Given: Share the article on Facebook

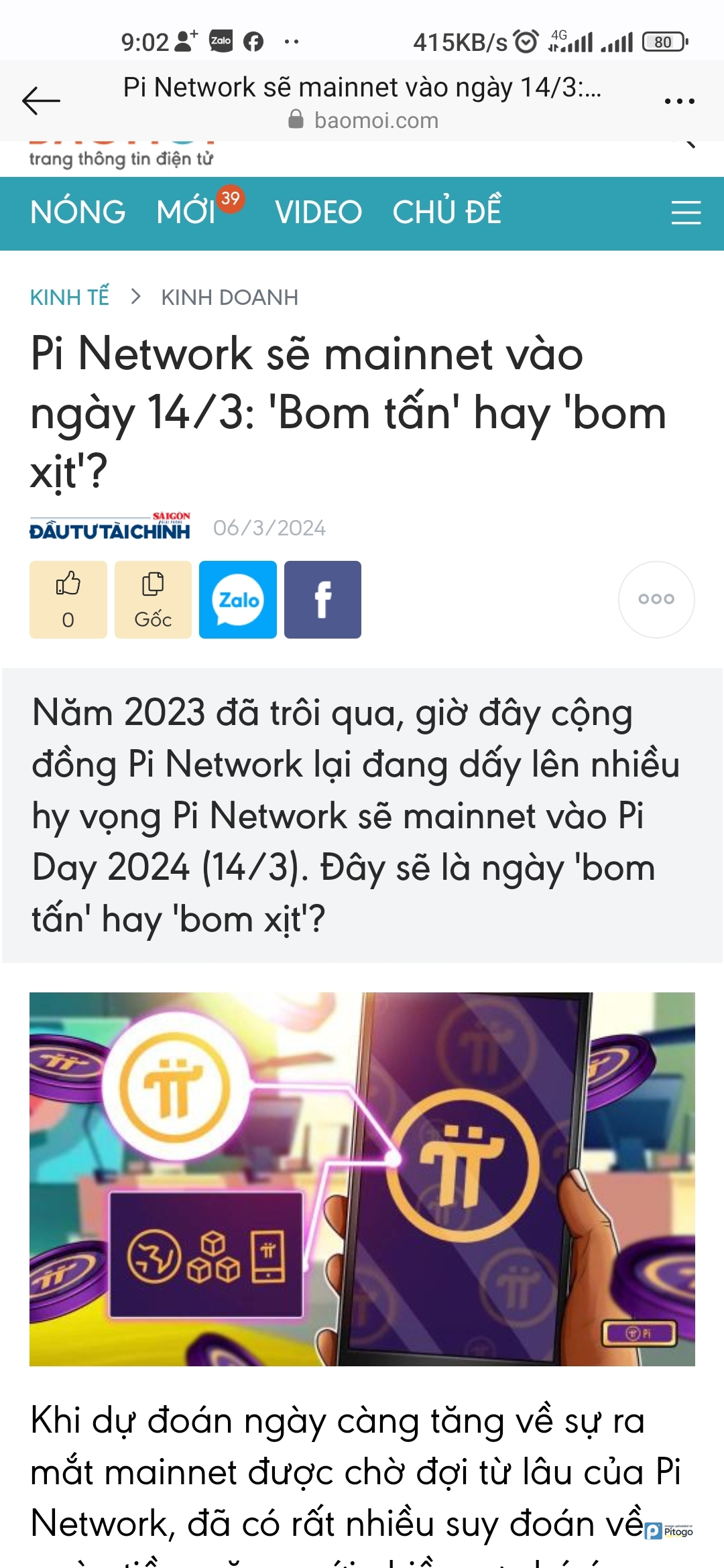Looking at the screenshot, I should tap(322, 599).
